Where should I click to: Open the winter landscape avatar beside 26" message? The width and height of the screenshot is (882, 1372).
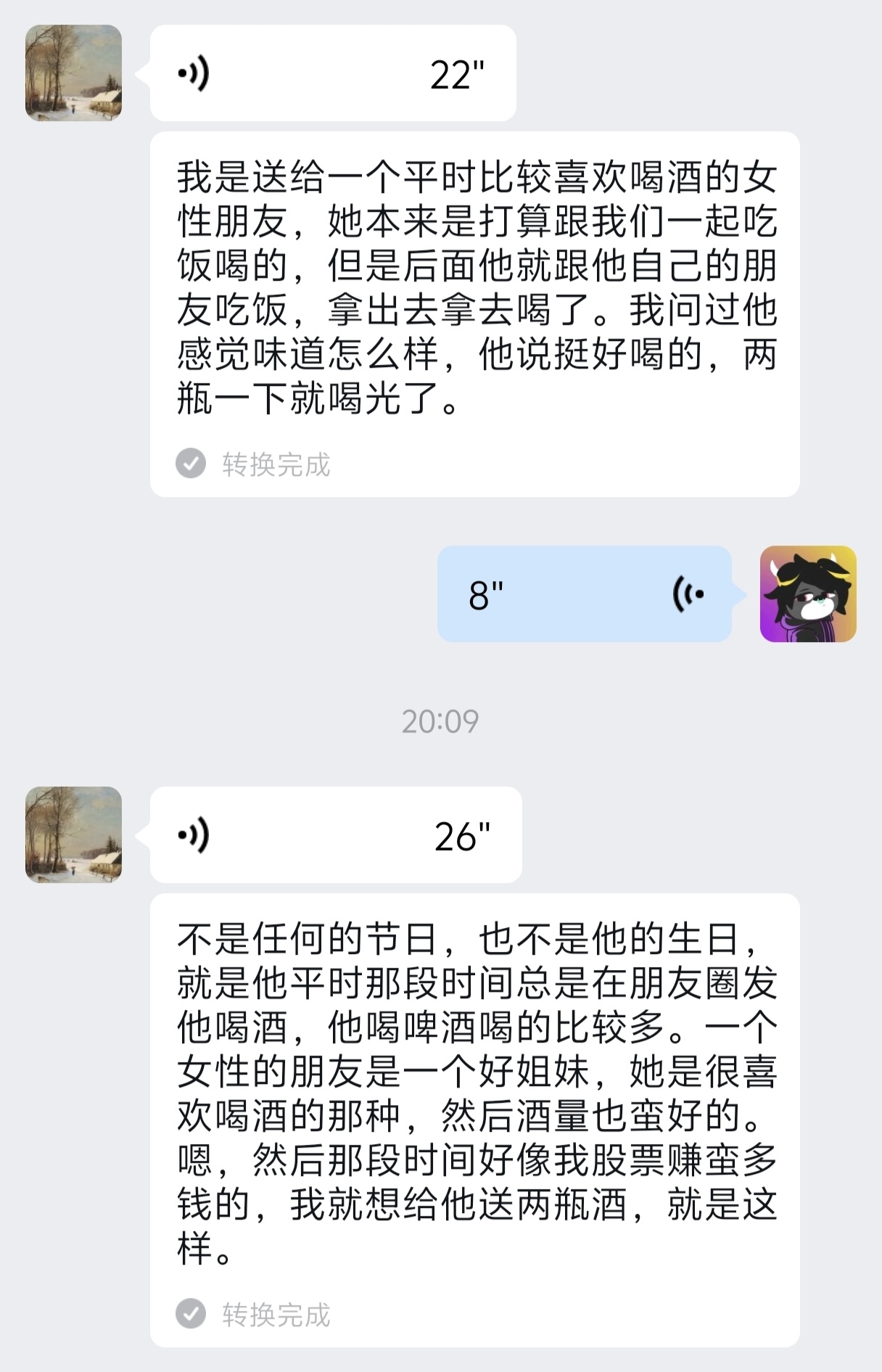coord(73,835)
